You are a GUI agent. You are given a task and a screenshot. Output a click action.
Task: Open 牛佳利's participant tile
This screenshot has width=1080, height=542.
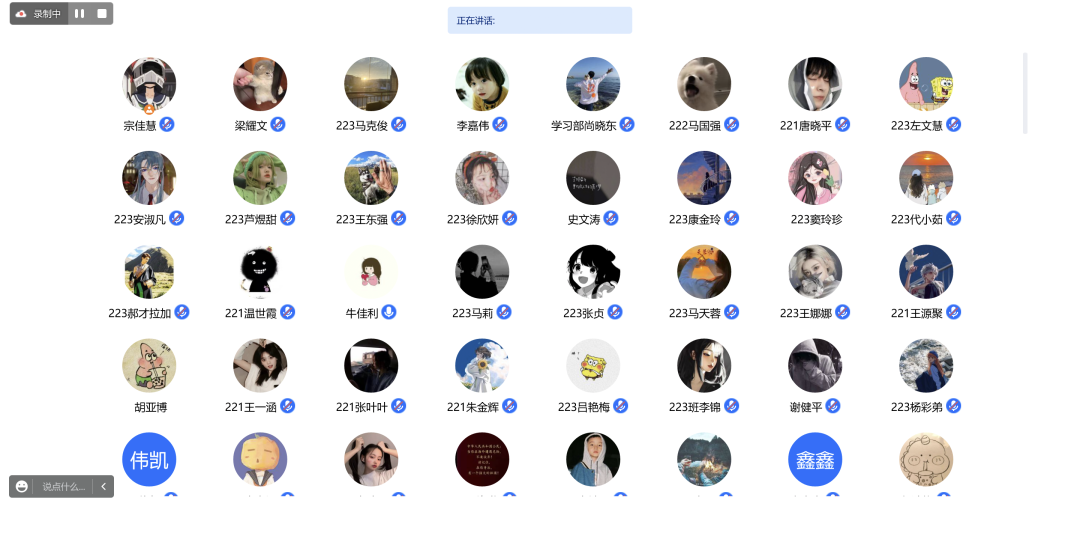[371, 272]
